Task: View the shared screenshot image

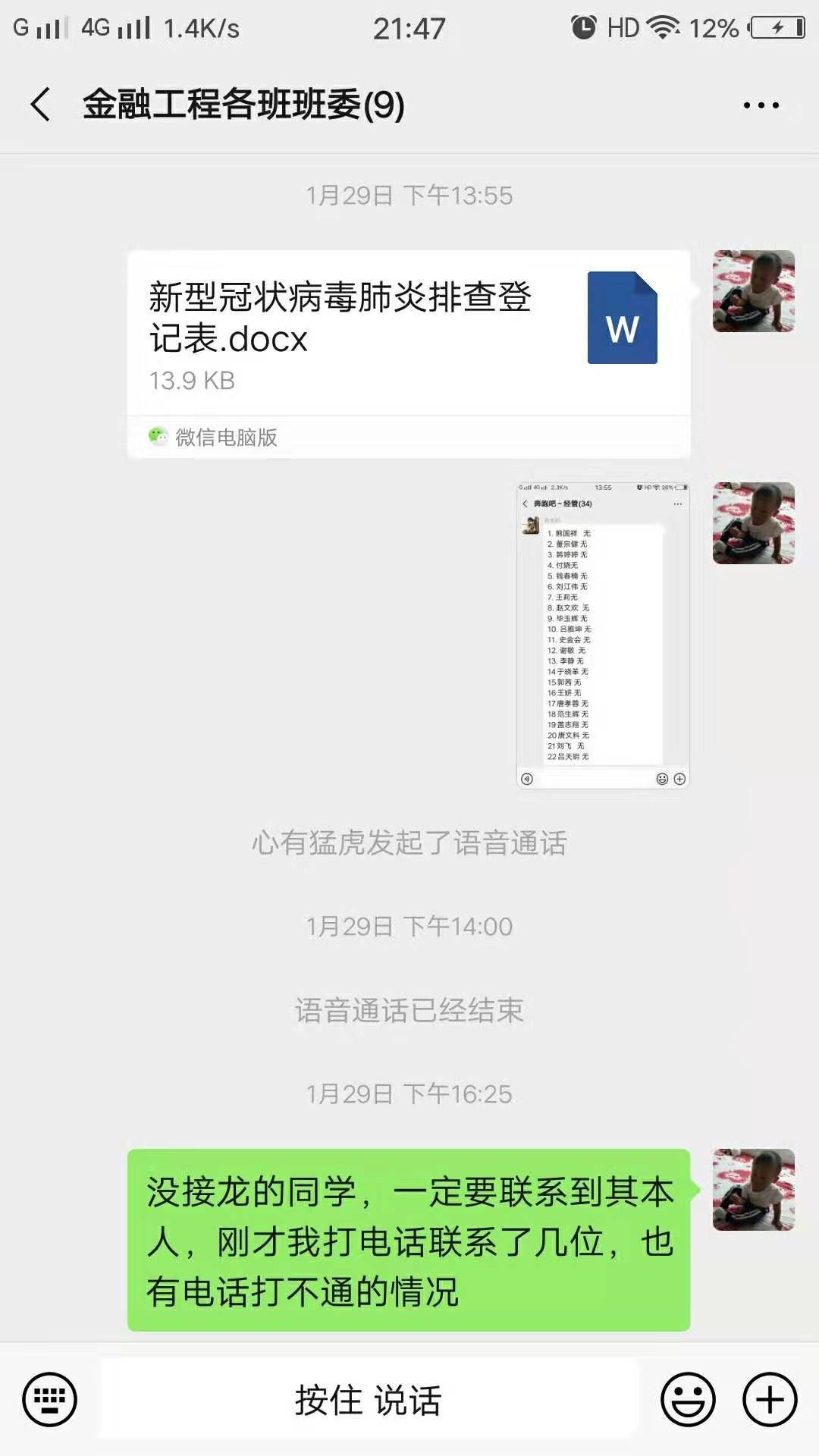Action: coord(603,635)
